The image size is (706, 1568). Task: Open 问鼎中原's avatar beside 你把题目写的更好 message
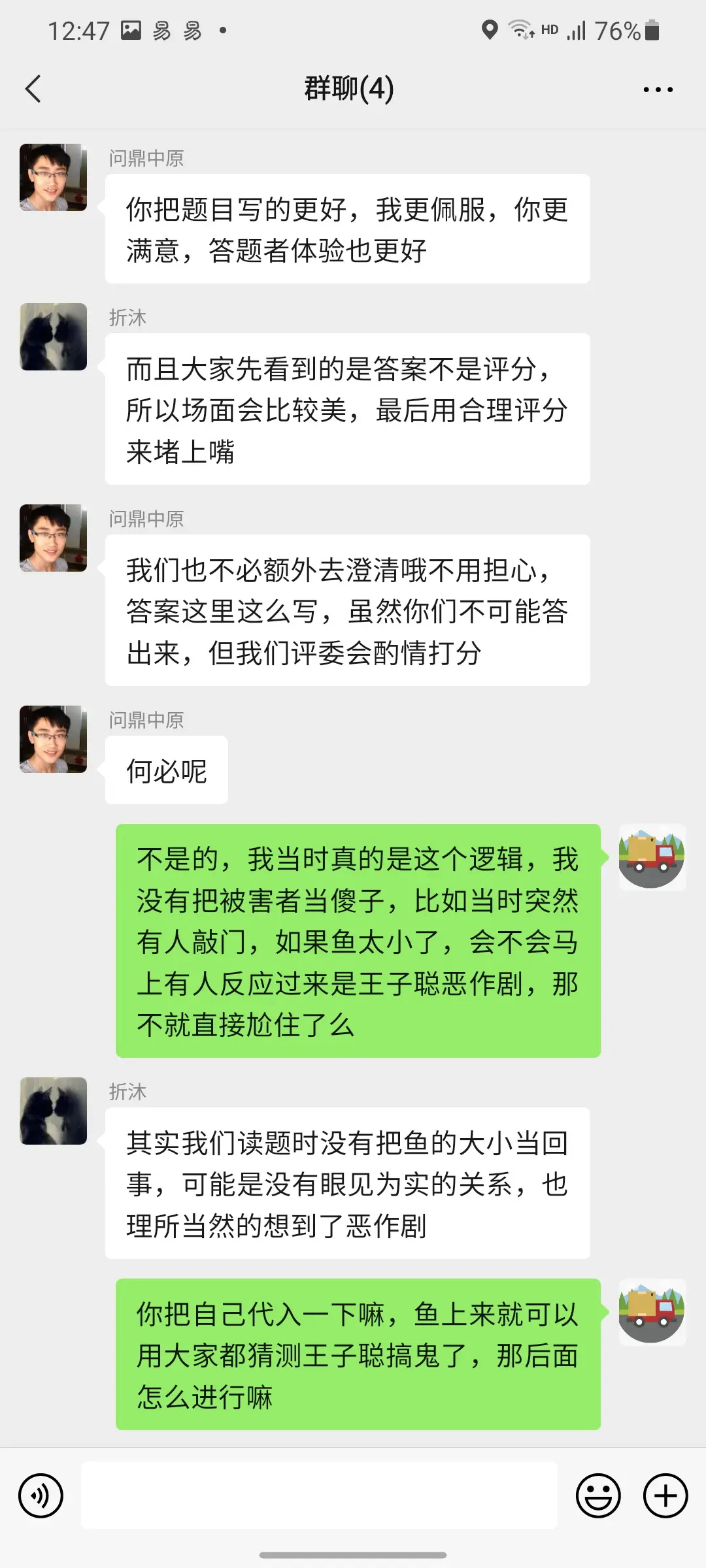[54, 177]
